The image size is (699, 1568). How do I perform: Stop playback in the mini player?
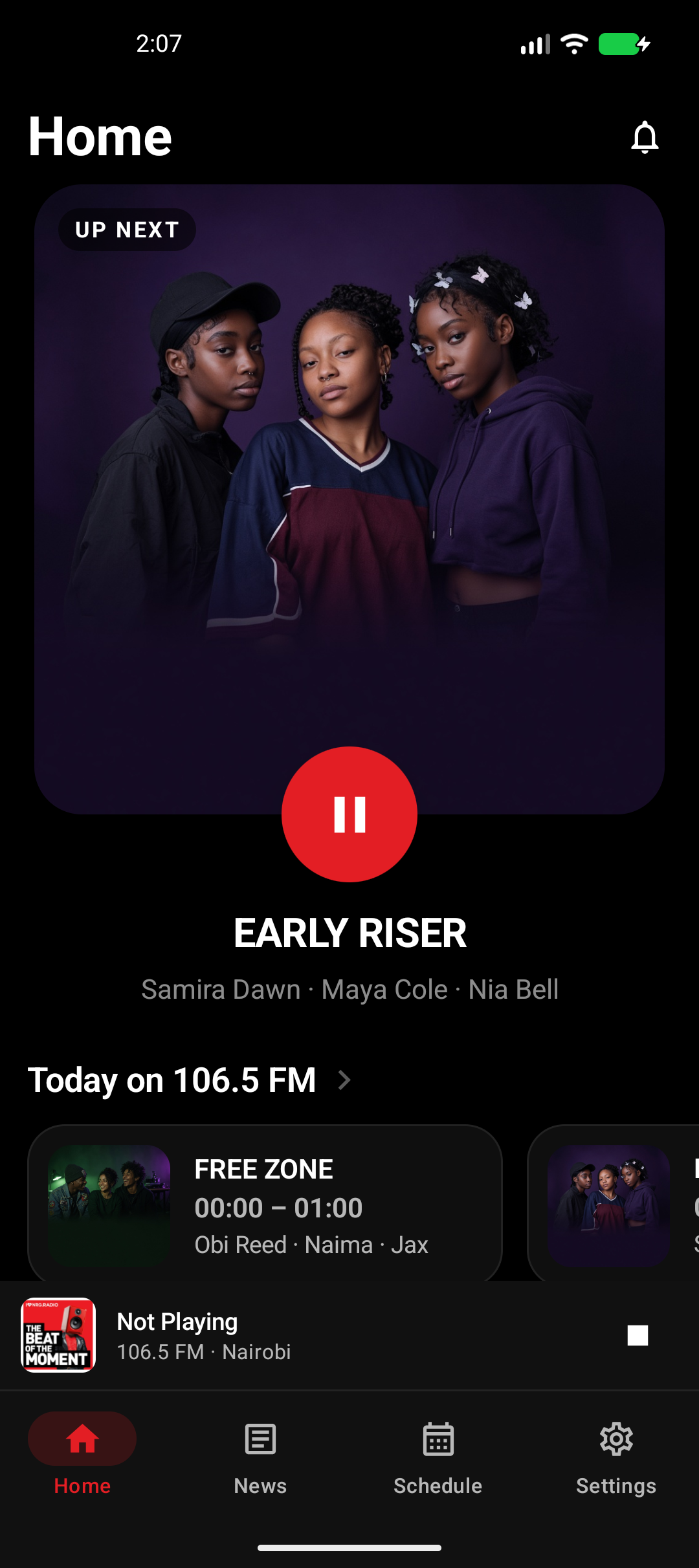tap(638, 1335)
